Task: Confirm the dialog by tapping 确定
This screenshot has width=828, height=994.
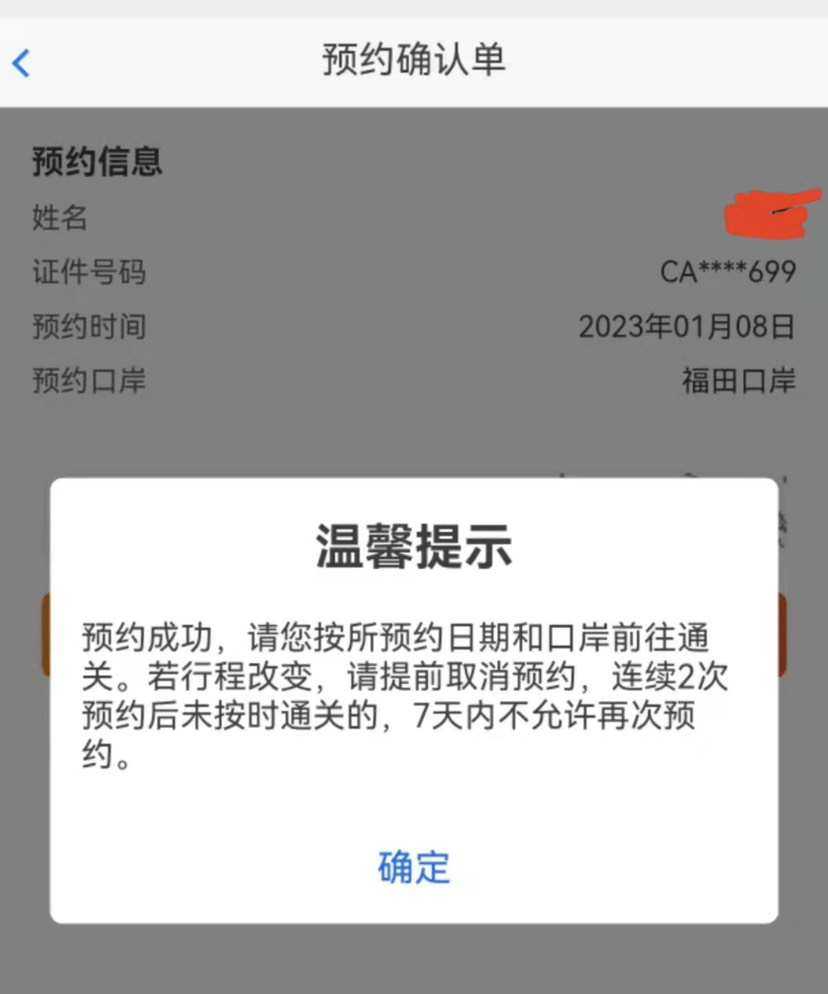Action: [x=414, y=867]
